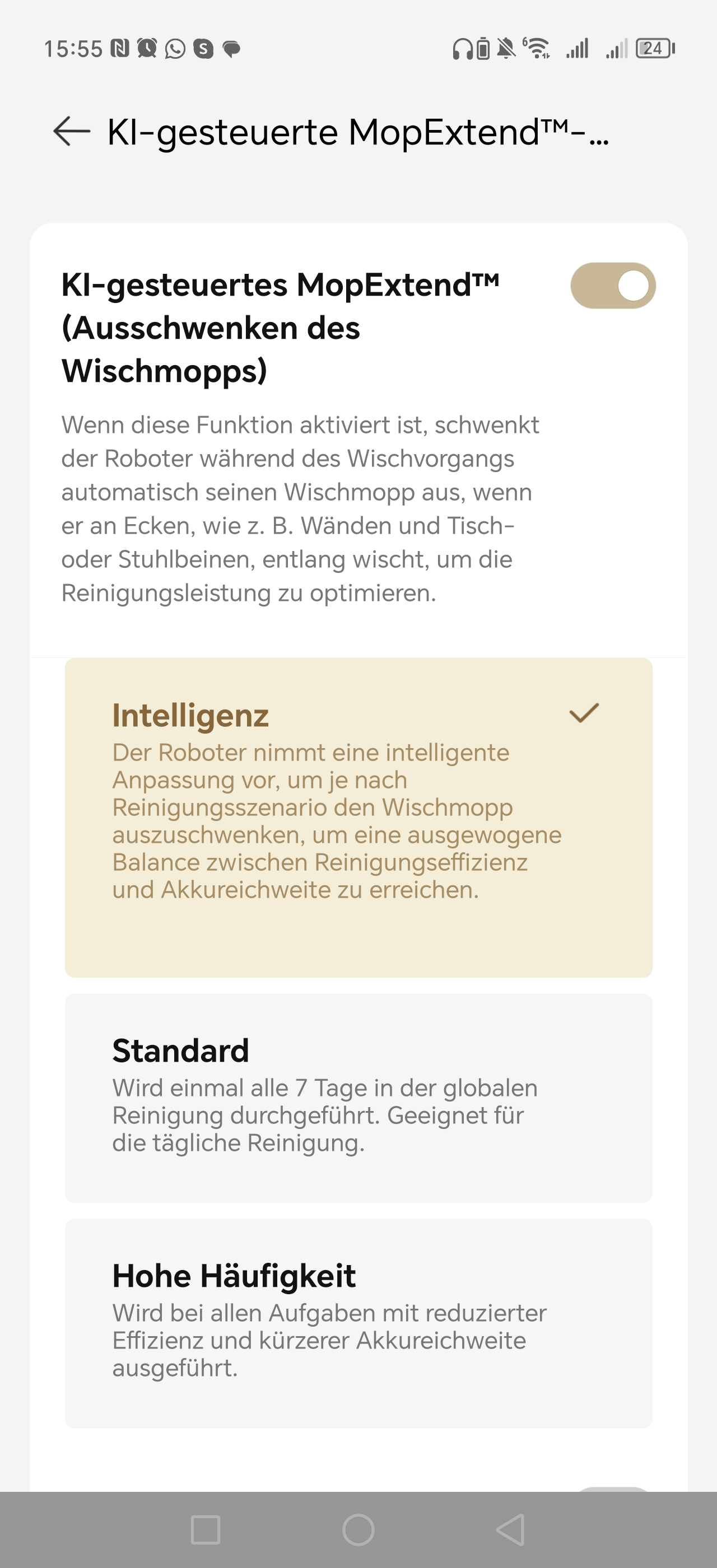The height and width of the screenshot is (1568, 717).
Task: Open recent apps from navigation bar
Action: click(206, 1530)
